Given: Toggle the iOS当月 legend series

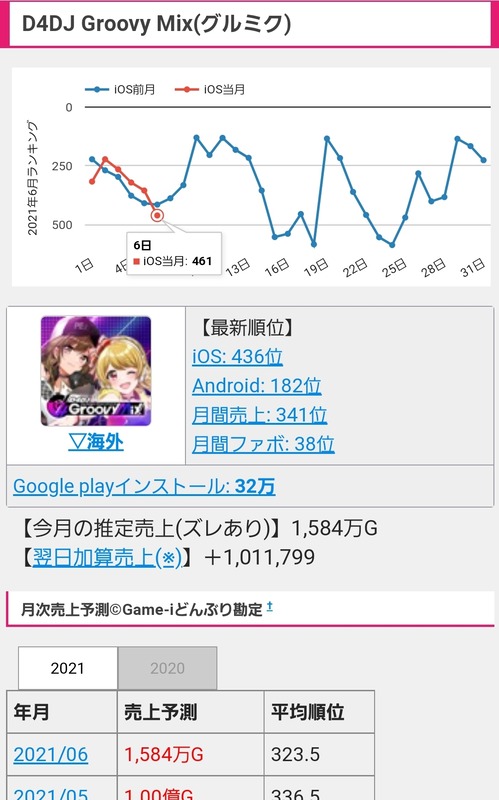Looking at the screenshot, I should coord(210,89).
